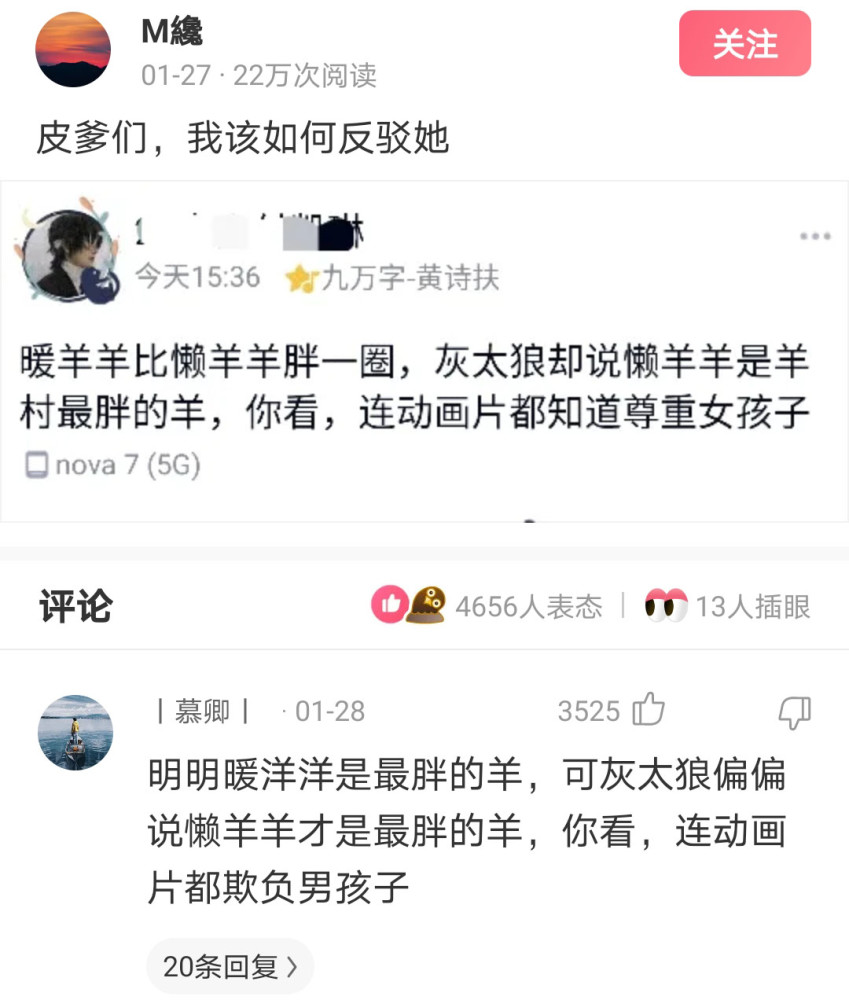Like the comment by 慕卿
Viewport: 849px width, 1000px height.
[648, 710]
